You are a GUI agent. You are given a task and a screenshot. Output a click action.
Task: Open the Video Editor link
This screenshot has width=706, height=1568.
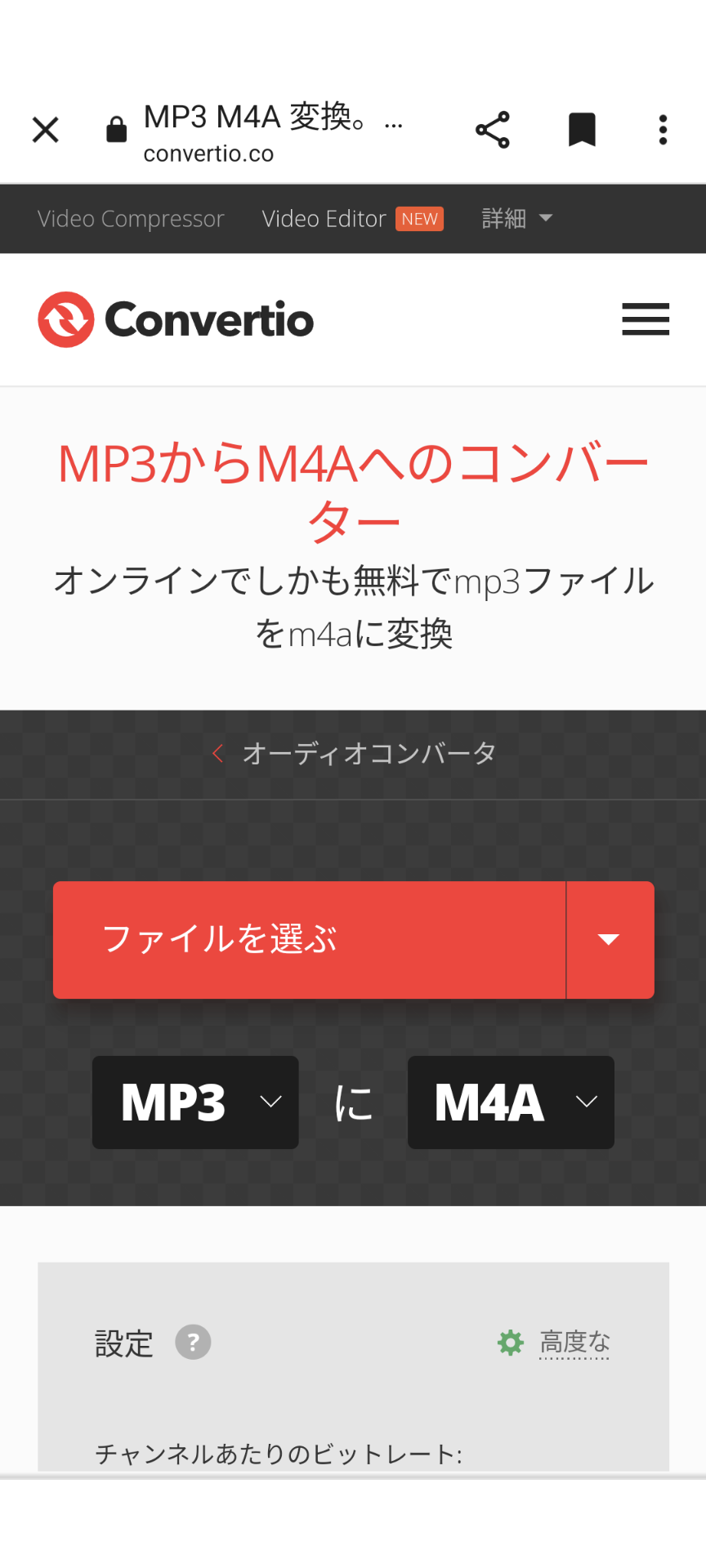324,219
